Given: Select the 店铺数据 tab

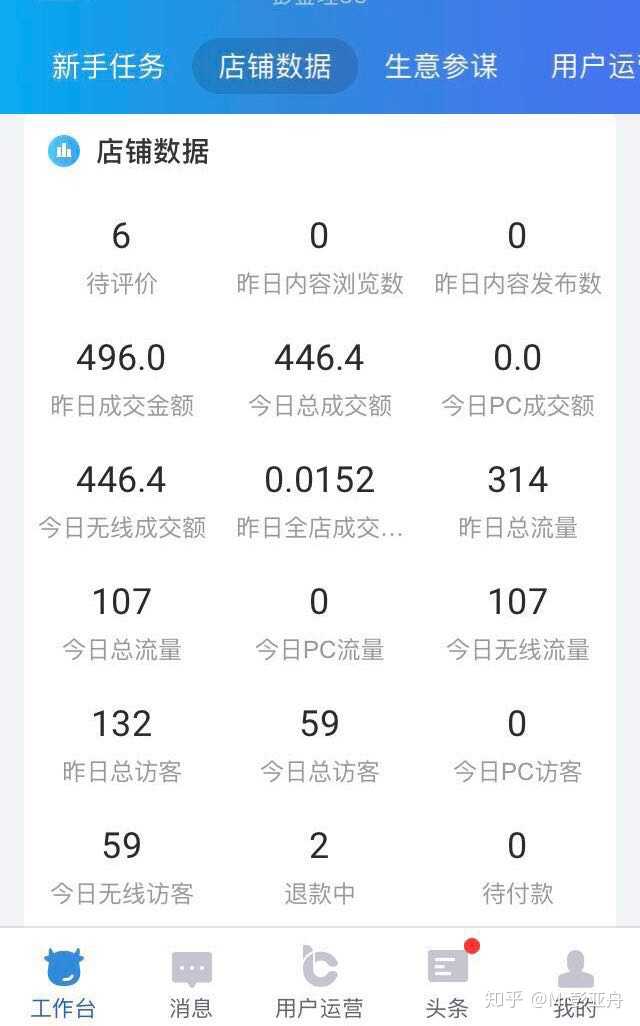Looking at the screenshot, I should 275,67.
